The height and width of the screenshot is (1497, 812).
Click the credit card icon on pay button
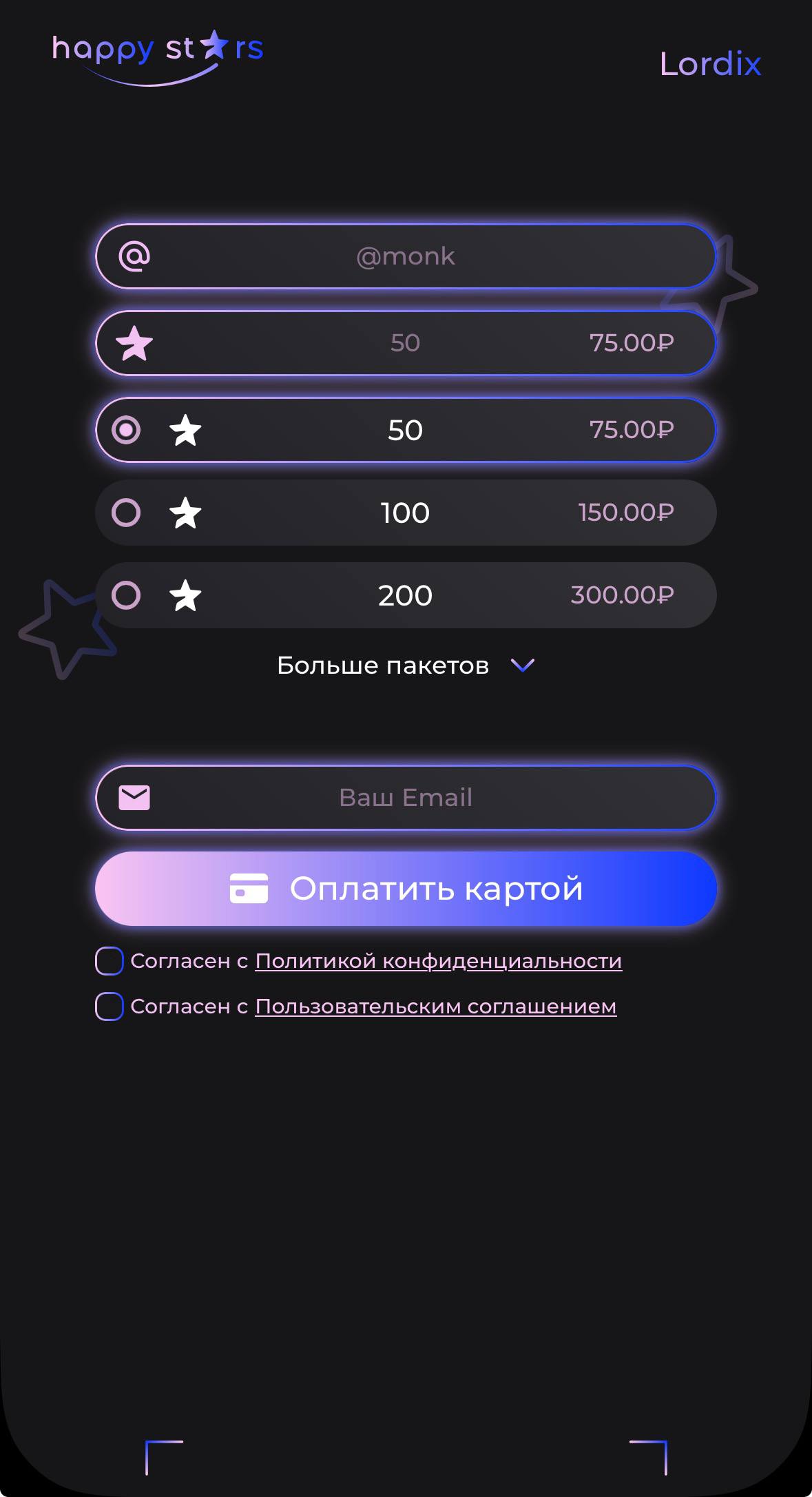pos(248,889)
